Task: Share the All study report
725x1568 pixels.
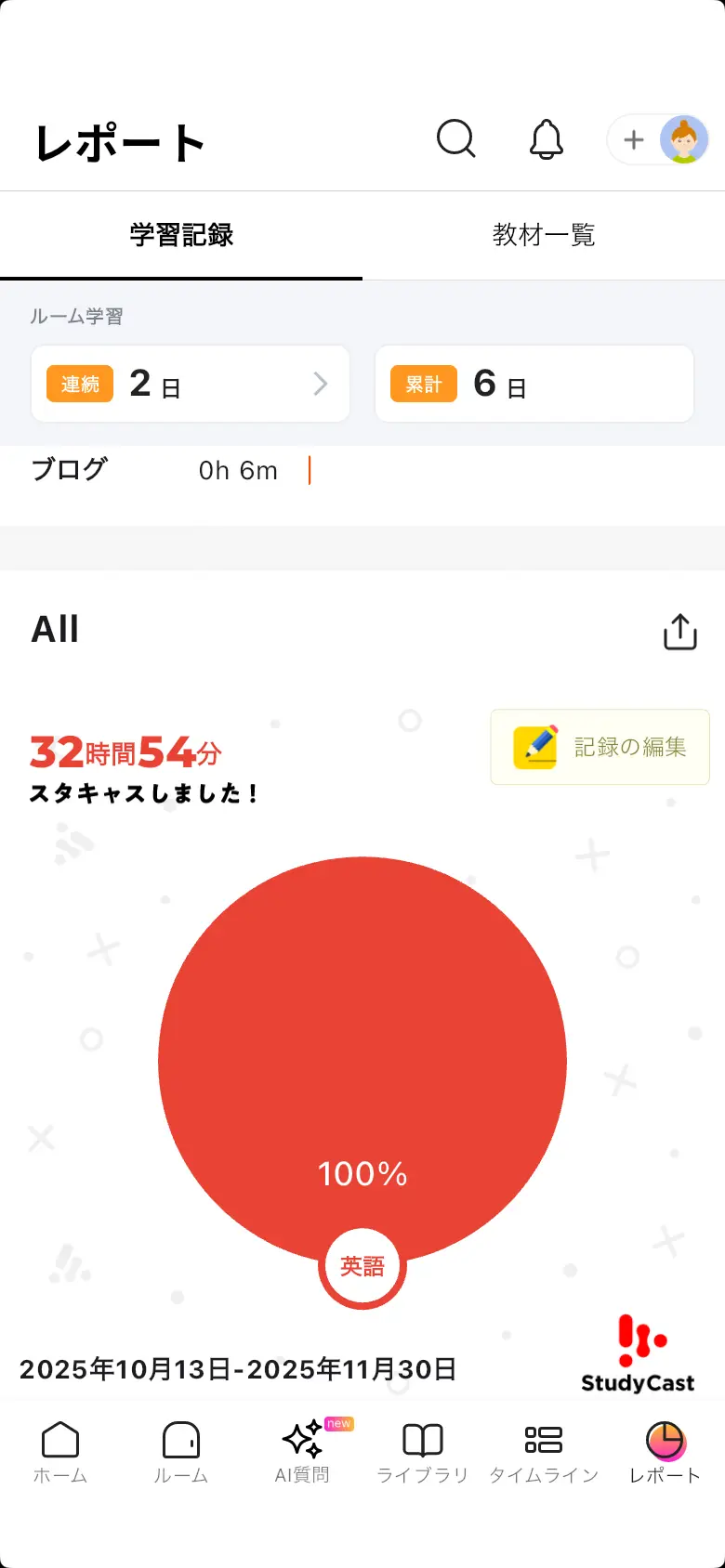Action: pyautogui.click(x=680, y=632)
